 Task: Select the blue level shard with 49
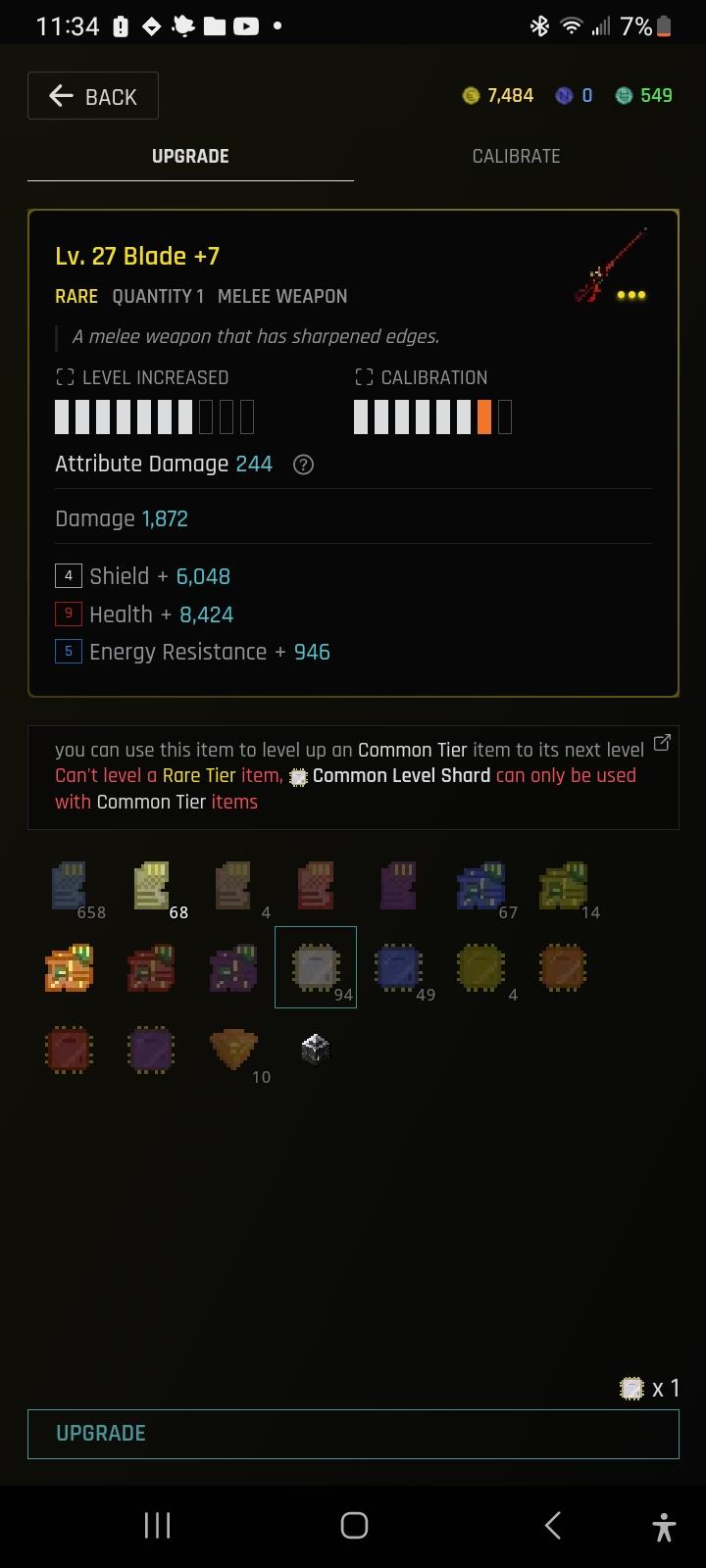point(398,967)
